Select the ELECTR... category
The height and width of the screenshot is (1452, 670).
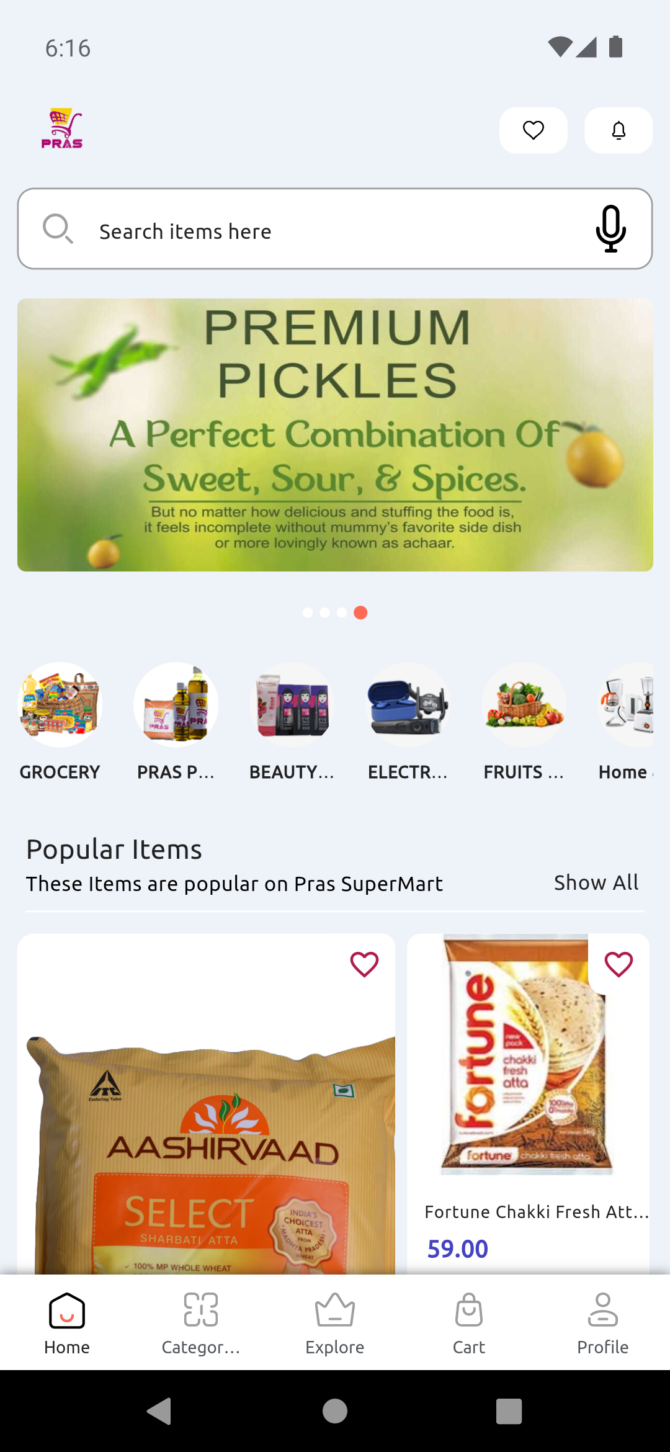(x=407, y=706)
